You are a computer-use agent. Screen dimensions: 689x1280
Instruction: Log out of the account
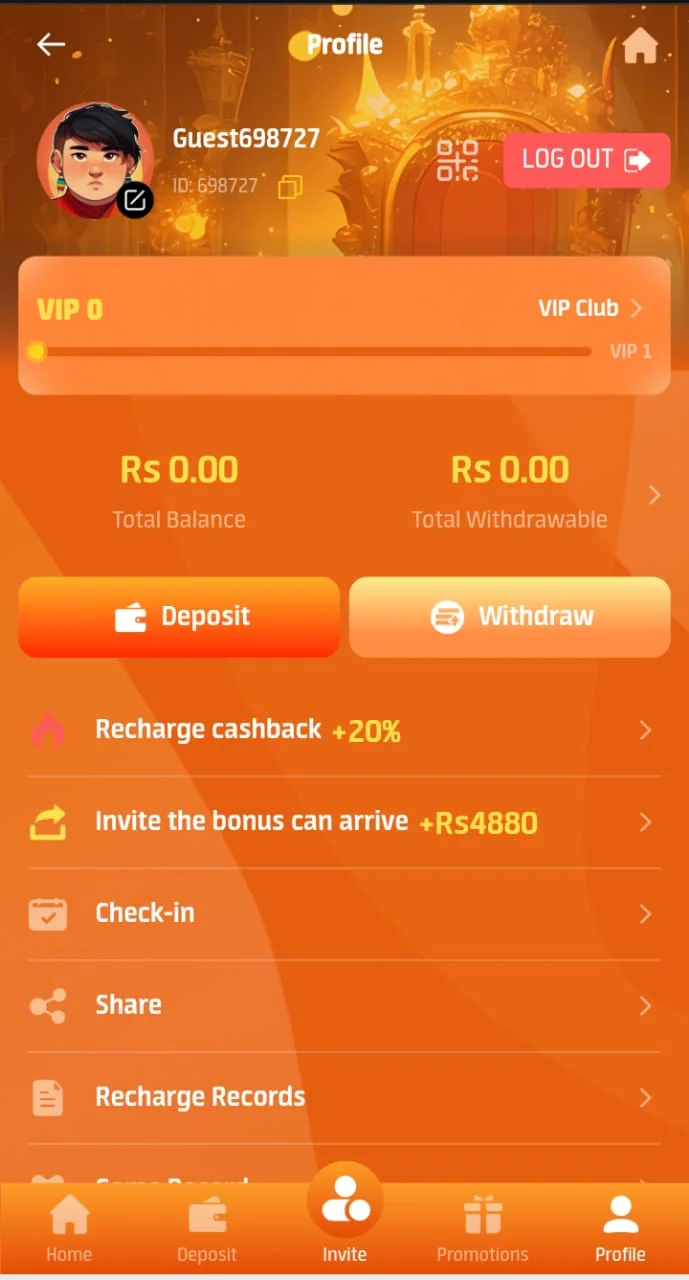(x=586, y=160)
